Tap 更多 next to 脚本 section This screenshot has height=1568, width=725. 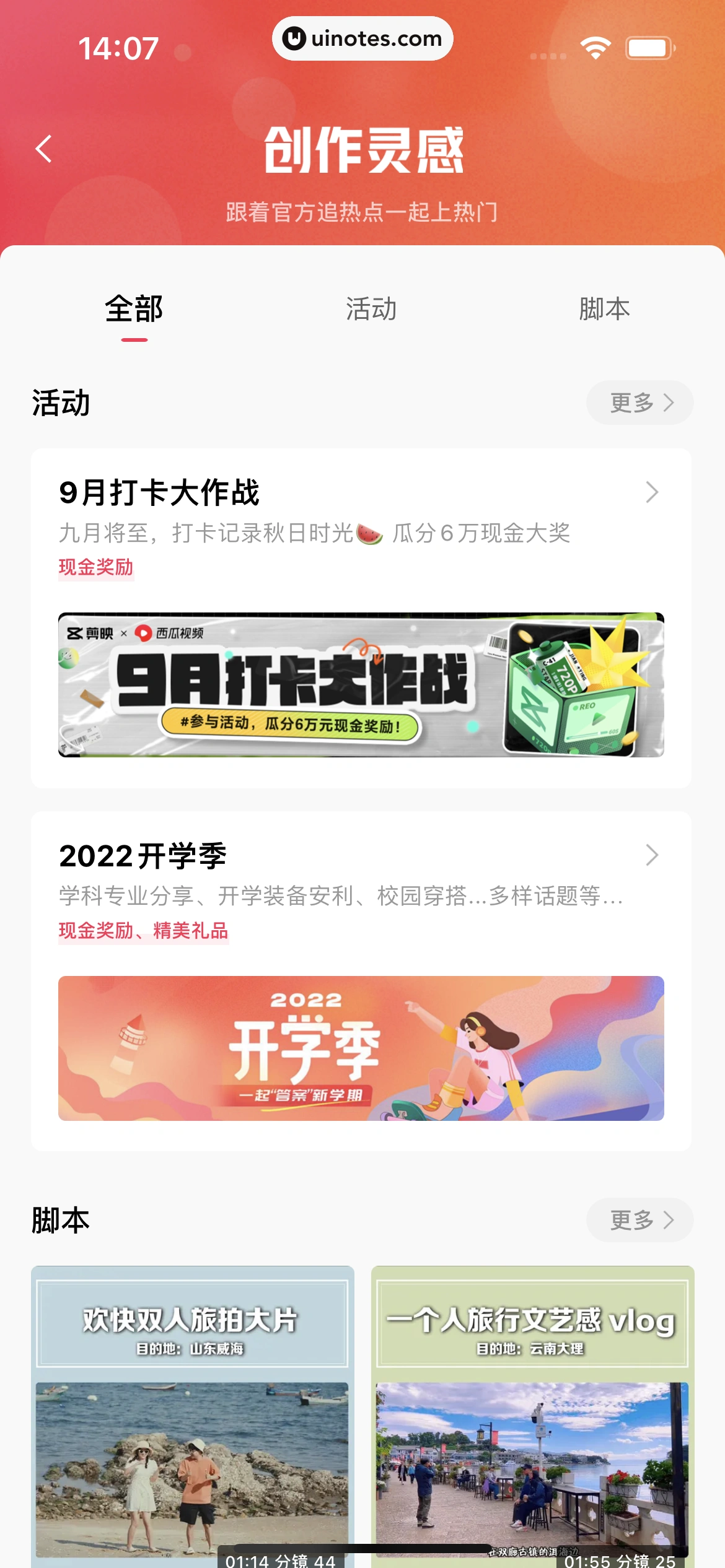639,1219
